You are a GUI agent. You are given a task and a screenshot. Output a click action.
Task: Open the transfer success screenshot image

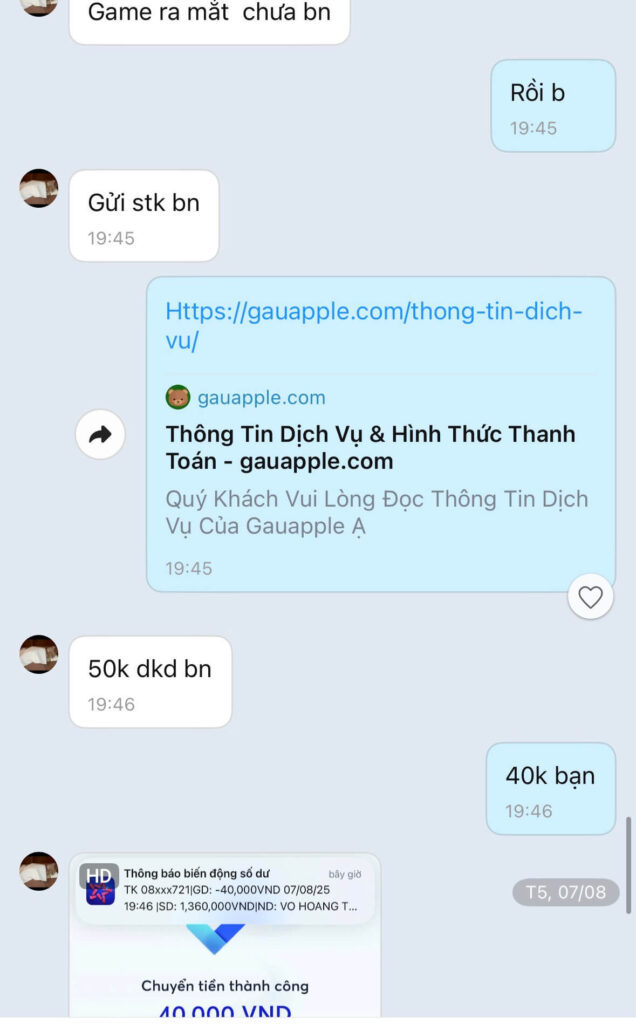(225, 936)
